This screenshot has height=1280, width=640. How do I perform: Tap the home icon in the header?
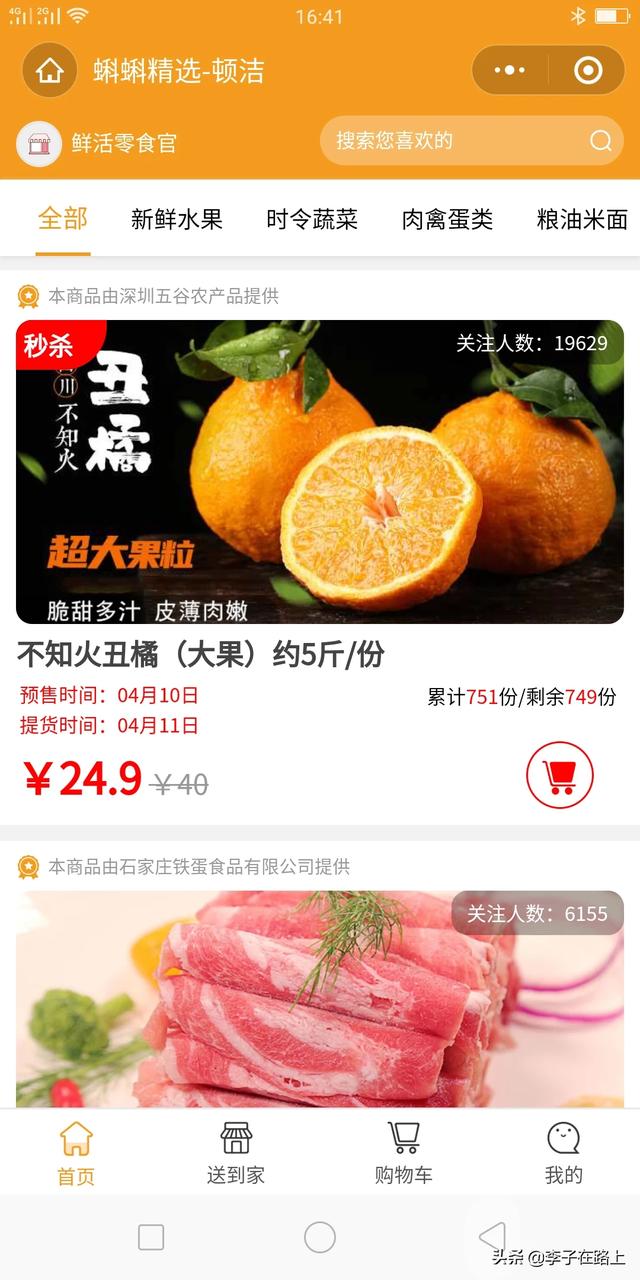(x=49, y=71)
